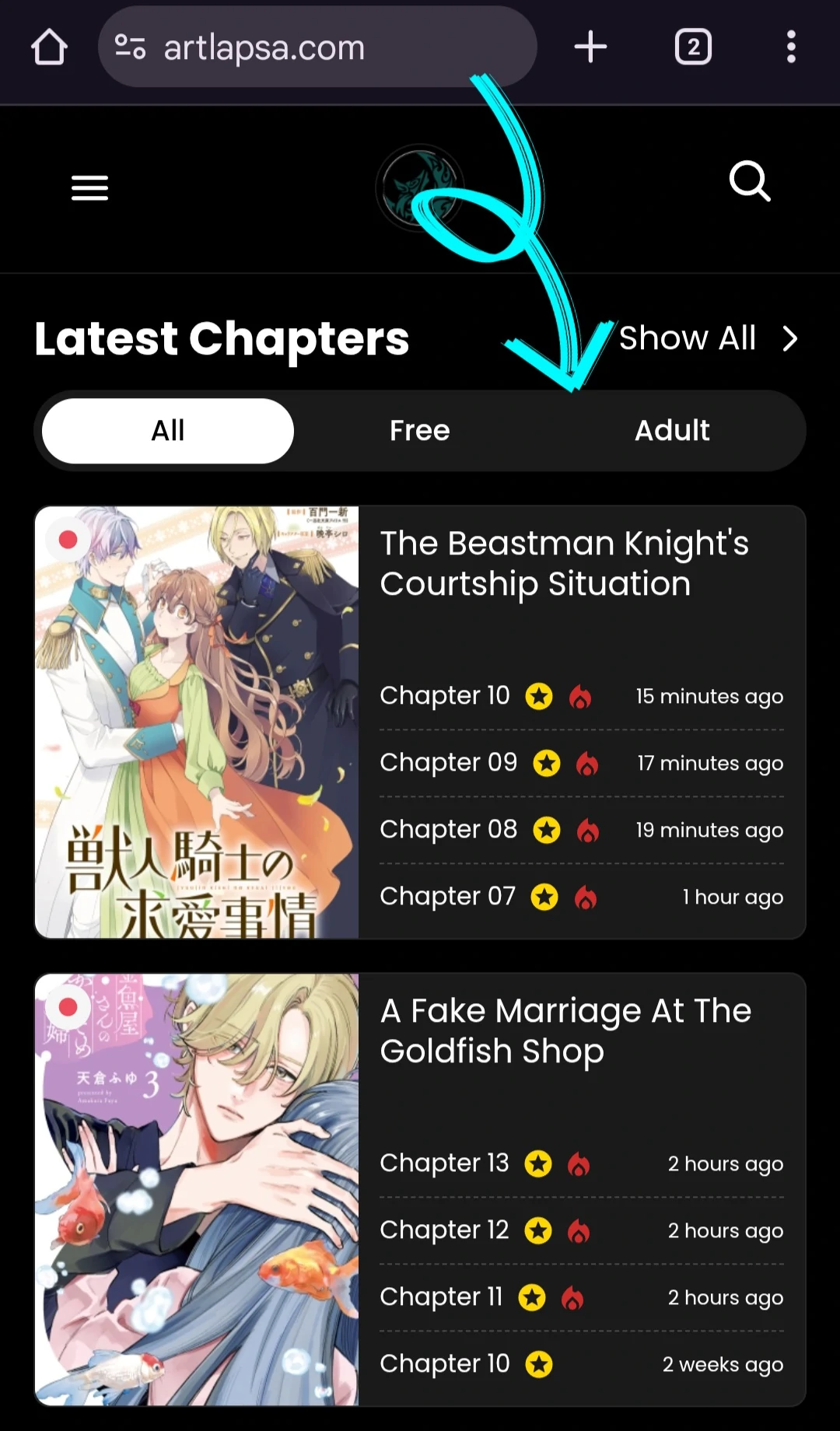Show all latest chapters
This screenshot has width=840, height=1431.
tap(708, 338)
